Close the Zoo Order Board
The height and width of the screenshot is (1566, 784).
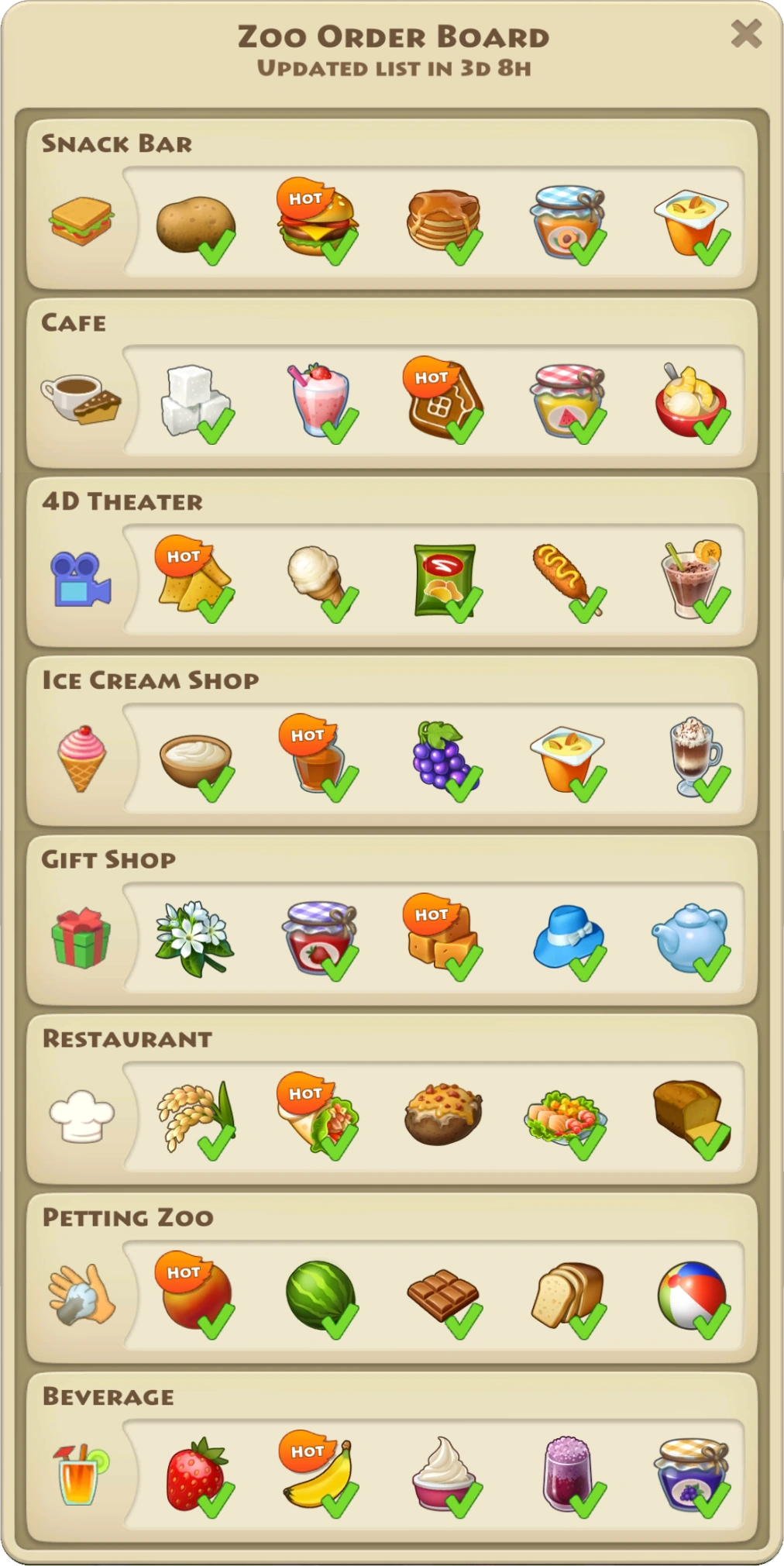(x=746, y=34)
